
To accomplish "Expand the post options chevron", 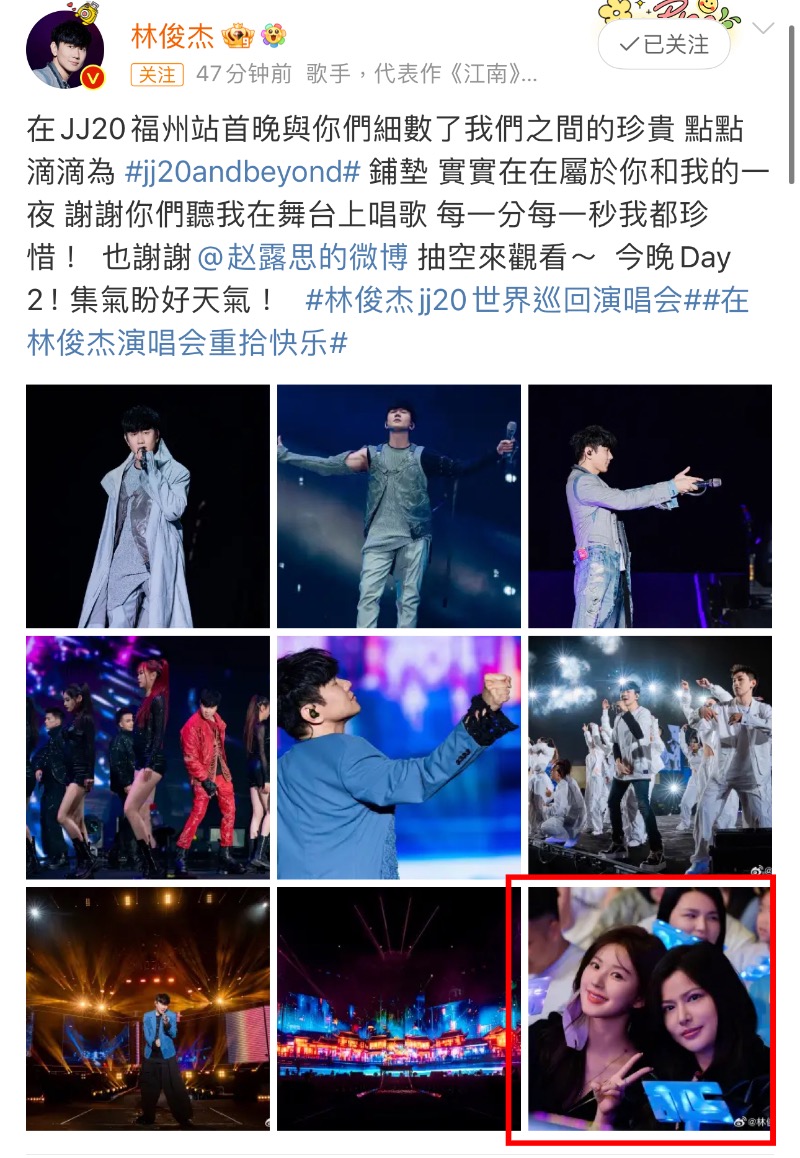I will (x=763, y=28).
